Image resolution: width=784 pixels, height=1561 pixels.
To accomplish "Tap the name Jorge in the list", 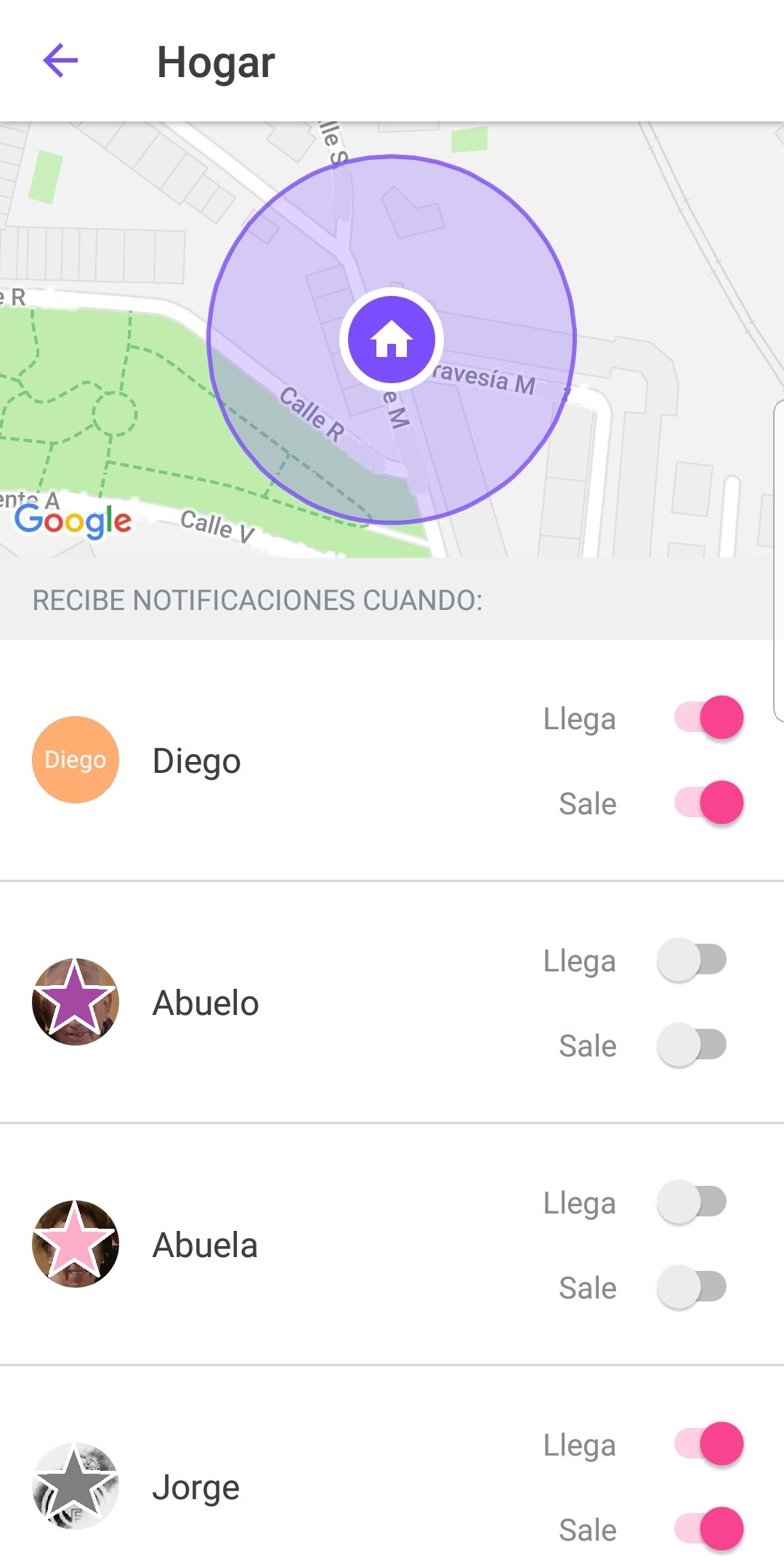I will [196, 1487].
